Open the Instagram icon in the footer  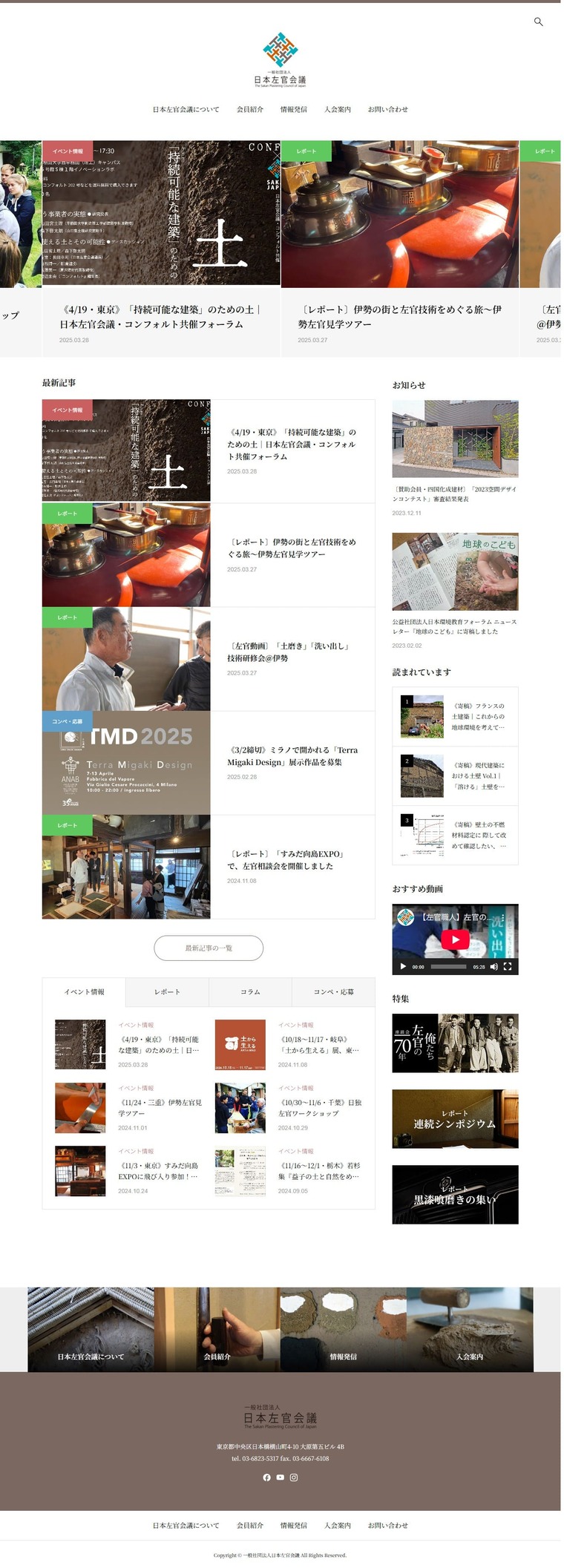tap(294, 1477)
